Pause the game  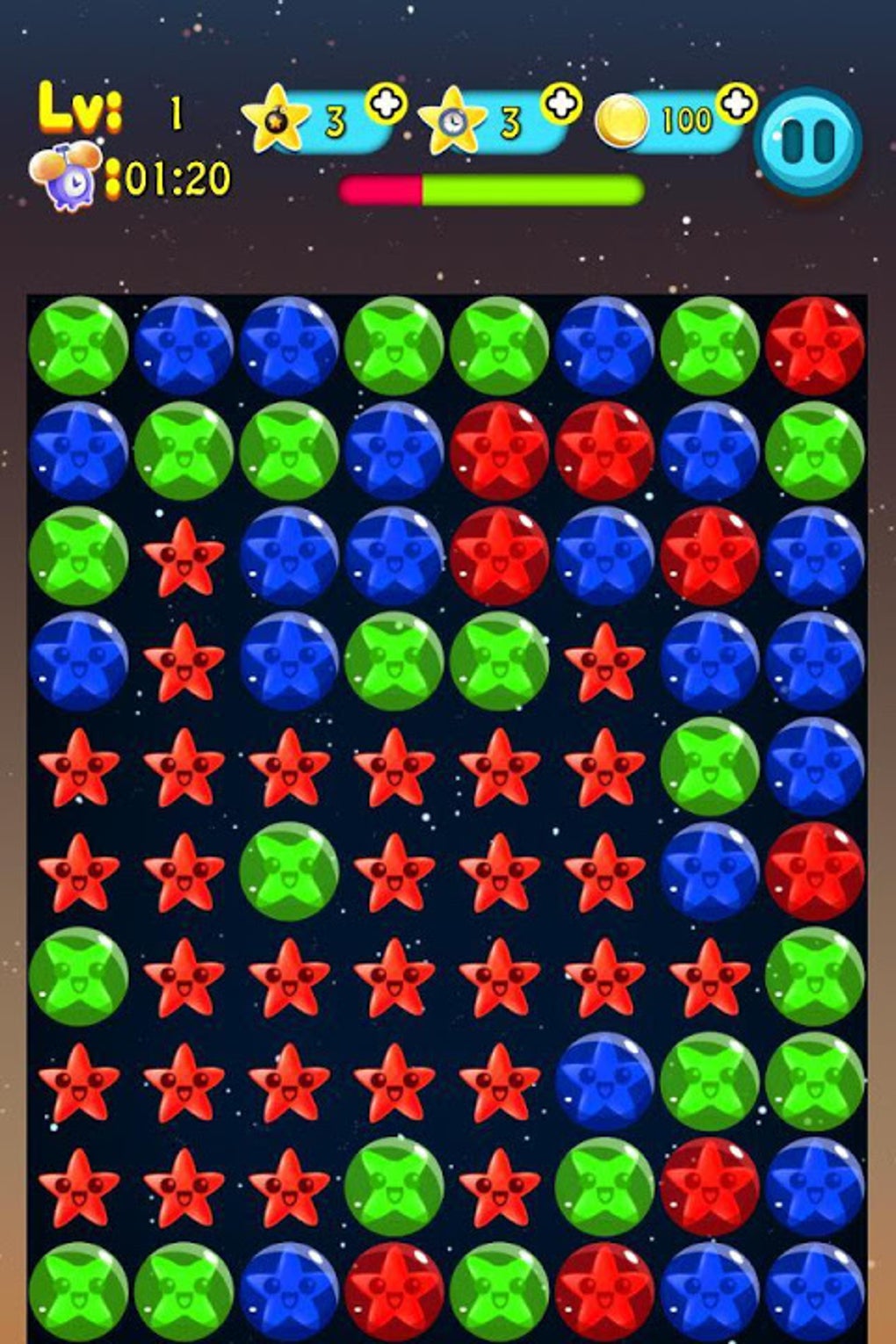click(808, 141)
